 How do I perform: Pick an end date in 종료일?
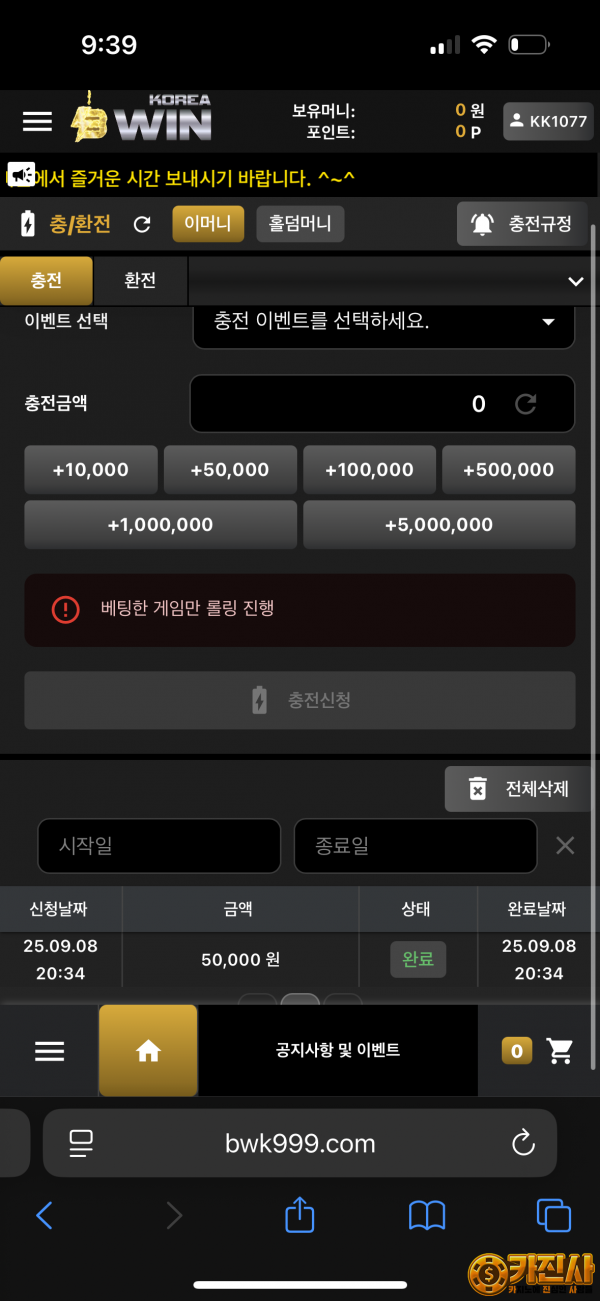pos(415,846)
